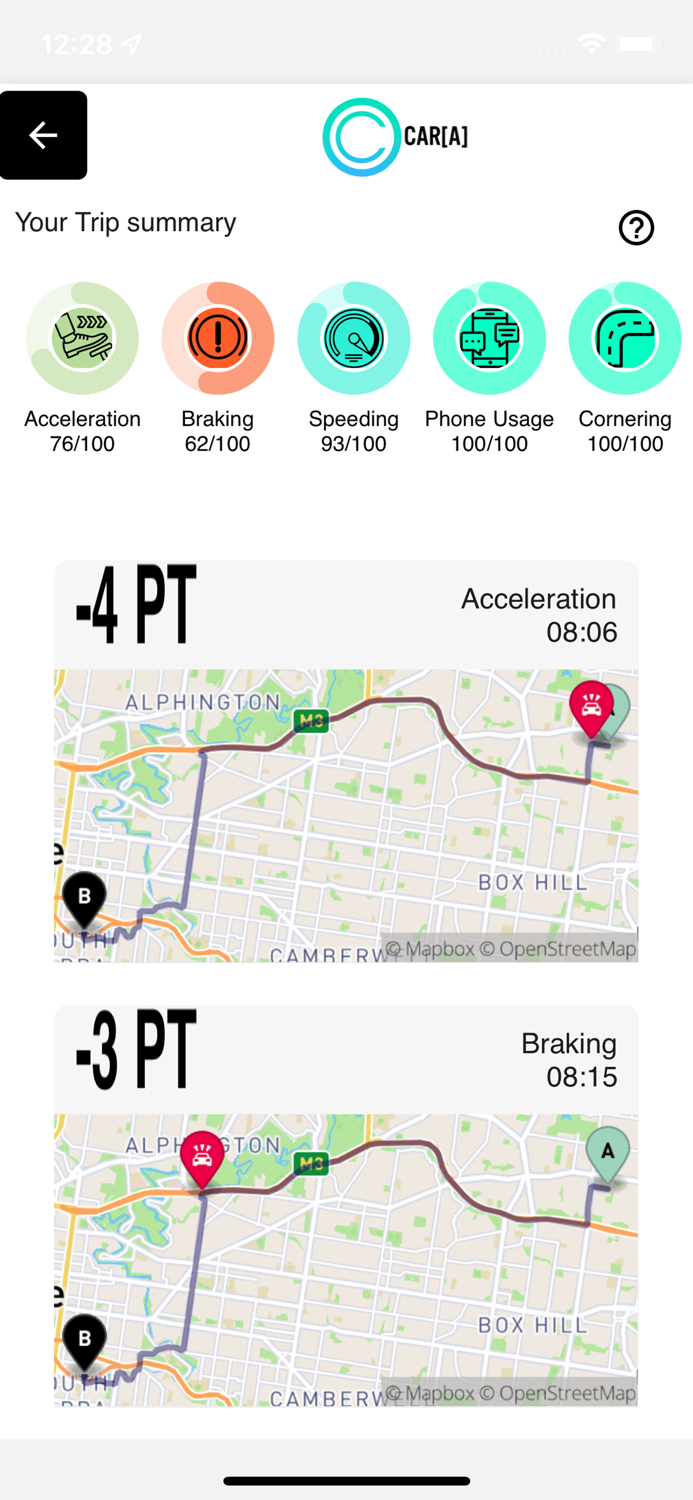Open the -4 PT Acceleration event card
Screen dimensions: 693x1500
tap(346, 761)
